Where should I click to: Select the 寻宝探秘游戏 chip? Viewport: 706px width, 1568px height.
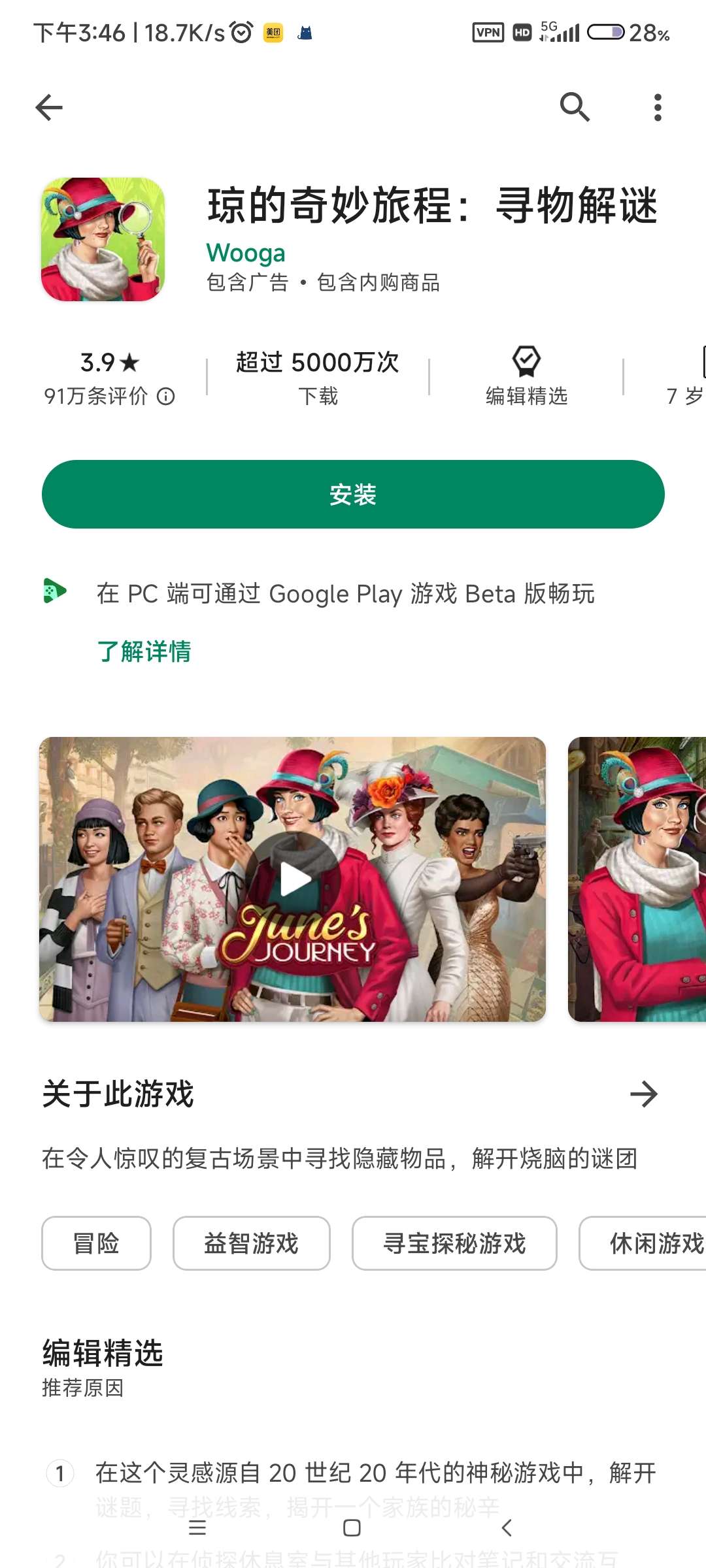(x=454, y=1243)
